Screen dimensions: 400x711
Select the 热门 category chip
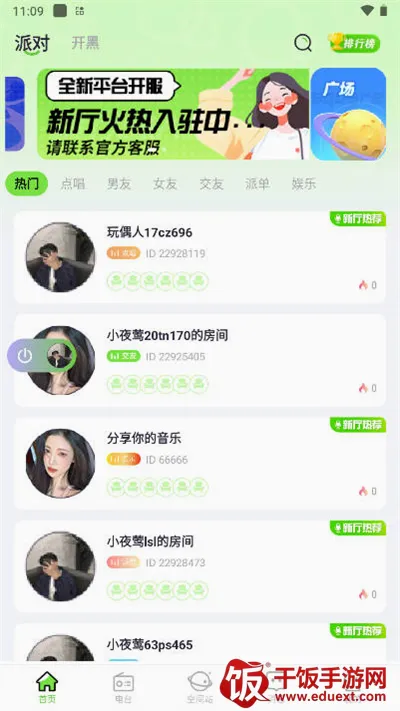(x=26, y=184)
